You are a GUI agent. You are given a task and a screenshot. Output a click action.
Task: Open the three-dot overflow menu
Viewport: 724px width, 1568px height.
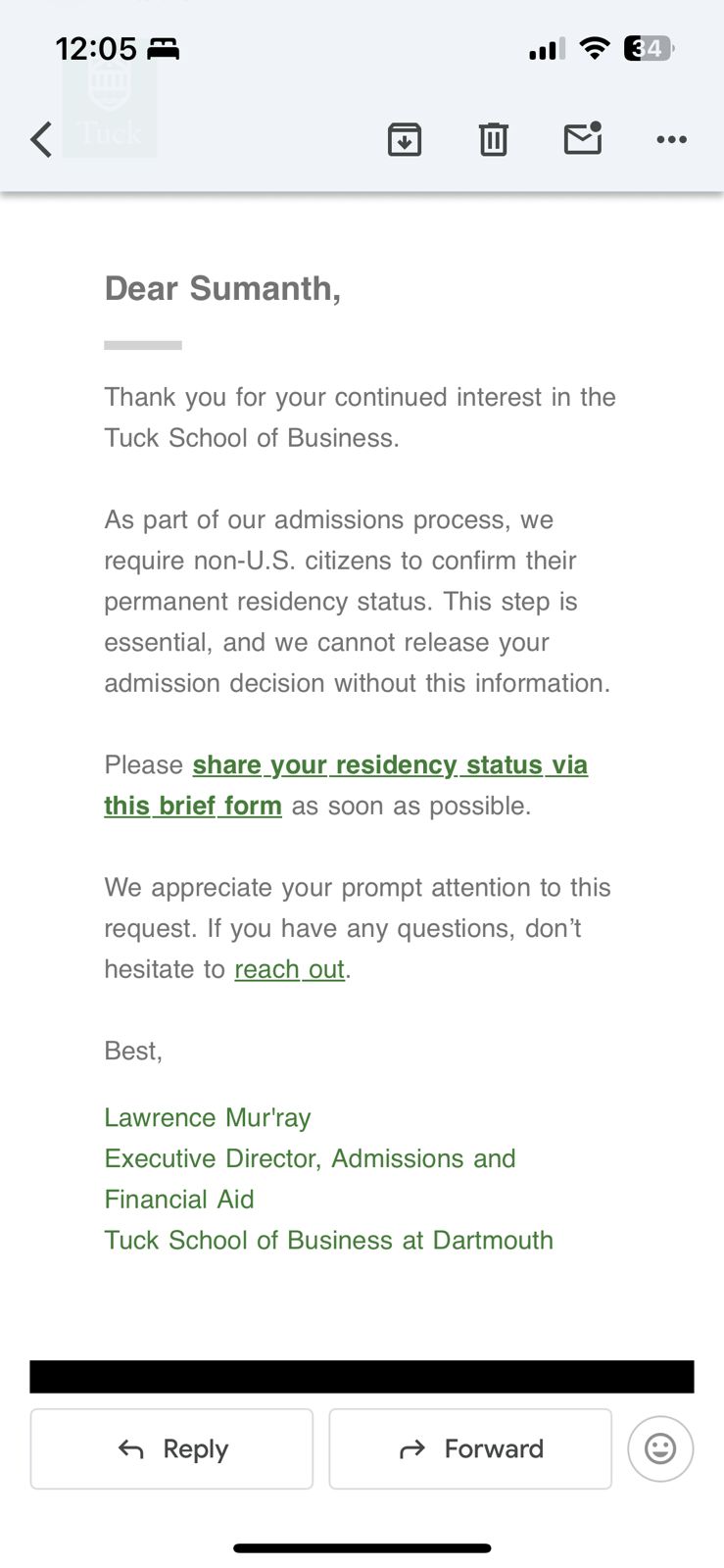pyautogui.click(x=671, y=140)
